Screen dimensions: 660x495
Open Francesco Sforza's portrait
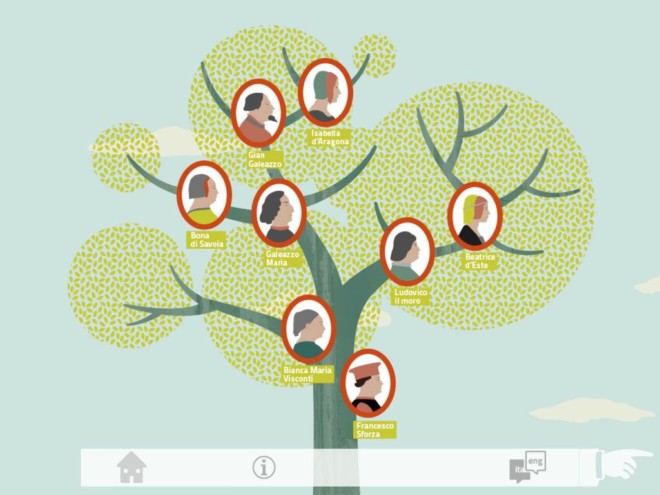(368, 384)
